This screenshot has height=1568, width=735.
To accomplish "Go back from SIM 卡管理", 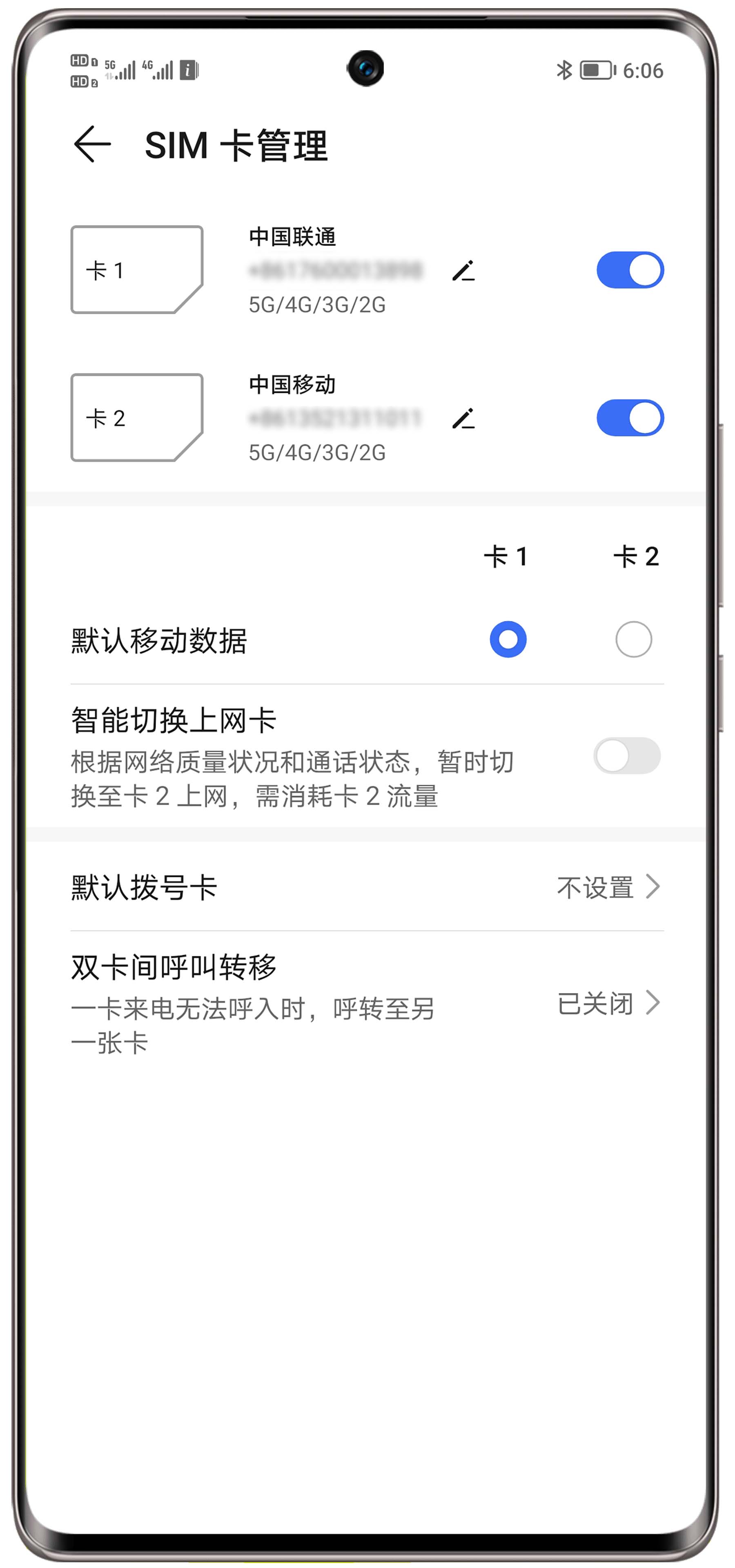I will point(92,144).
